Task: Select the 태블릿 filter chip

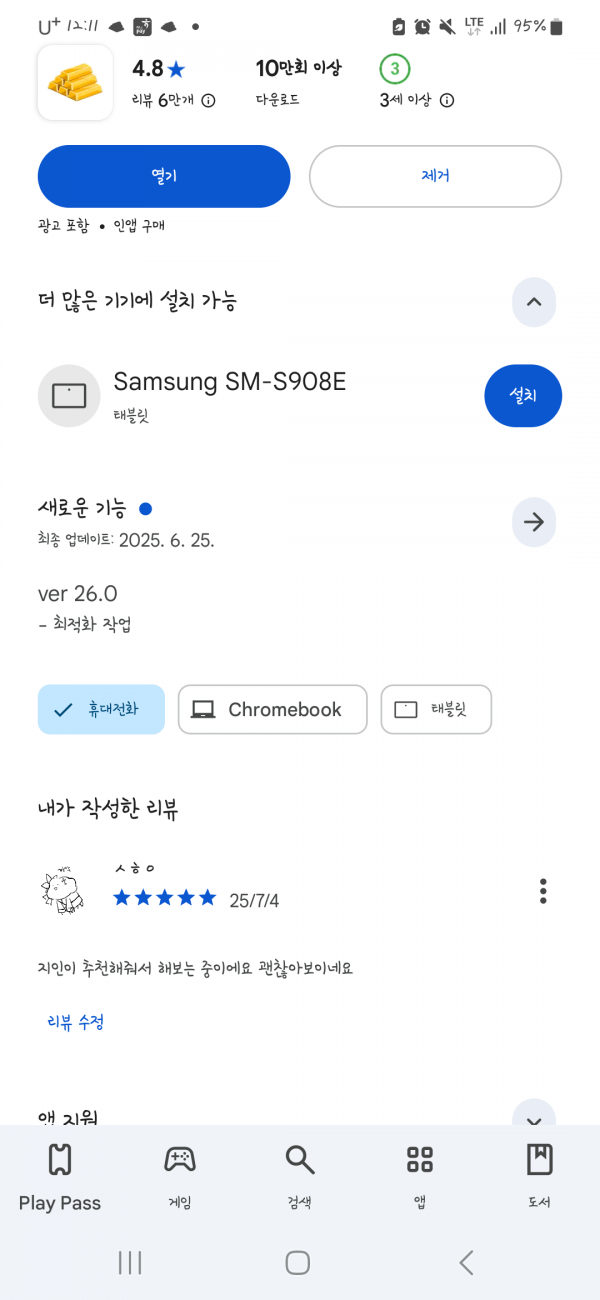Action: click(x=436, y=710)
